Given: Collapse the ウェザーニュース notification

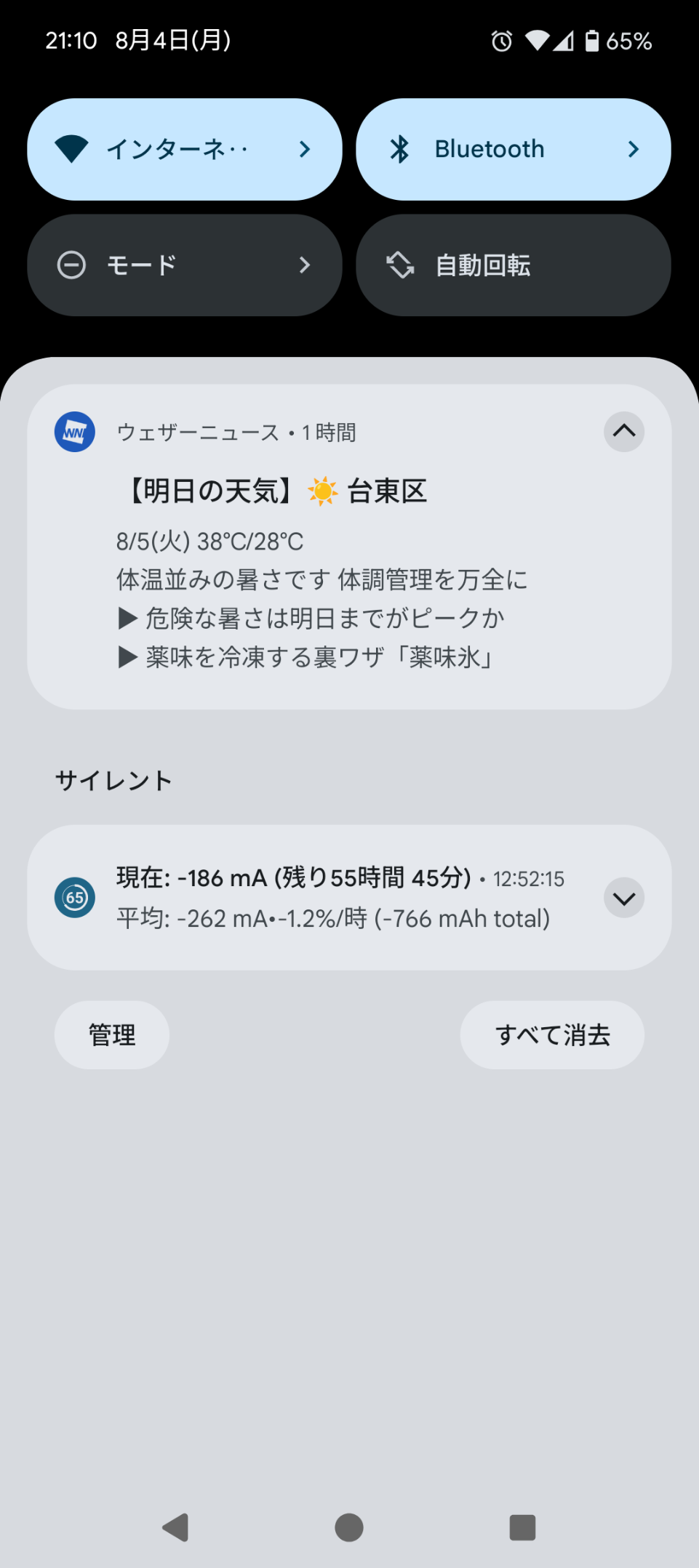Looking at the screenshot, I should 623,432.
